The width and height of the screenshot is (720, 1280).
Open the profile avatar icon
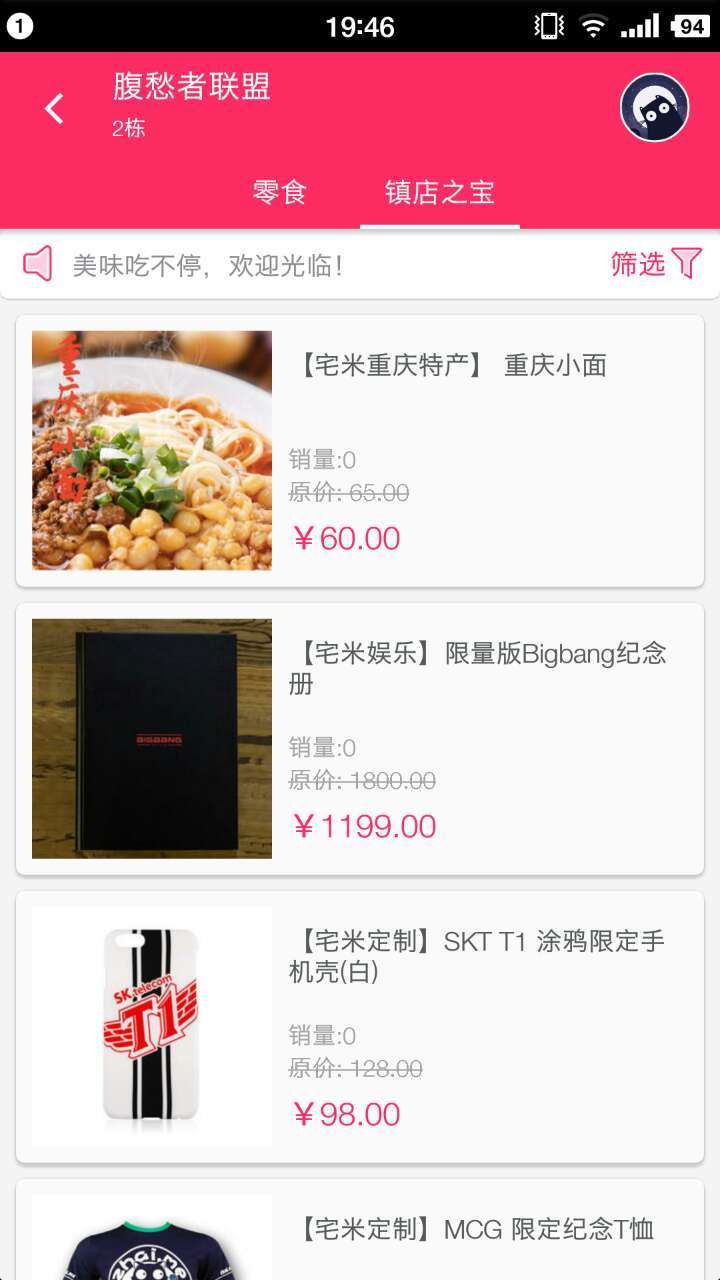(x=654, y=108)
